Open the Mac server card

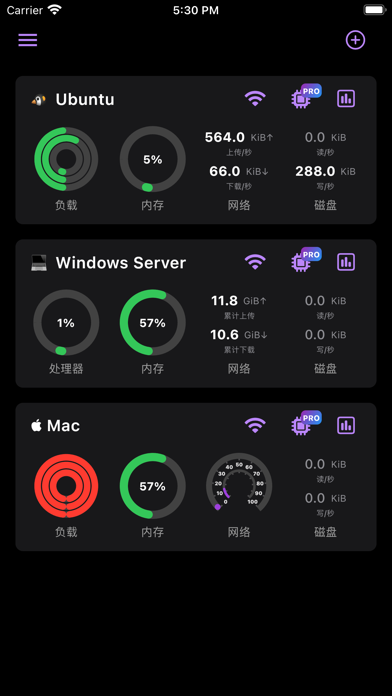click(x=196, y=477)
